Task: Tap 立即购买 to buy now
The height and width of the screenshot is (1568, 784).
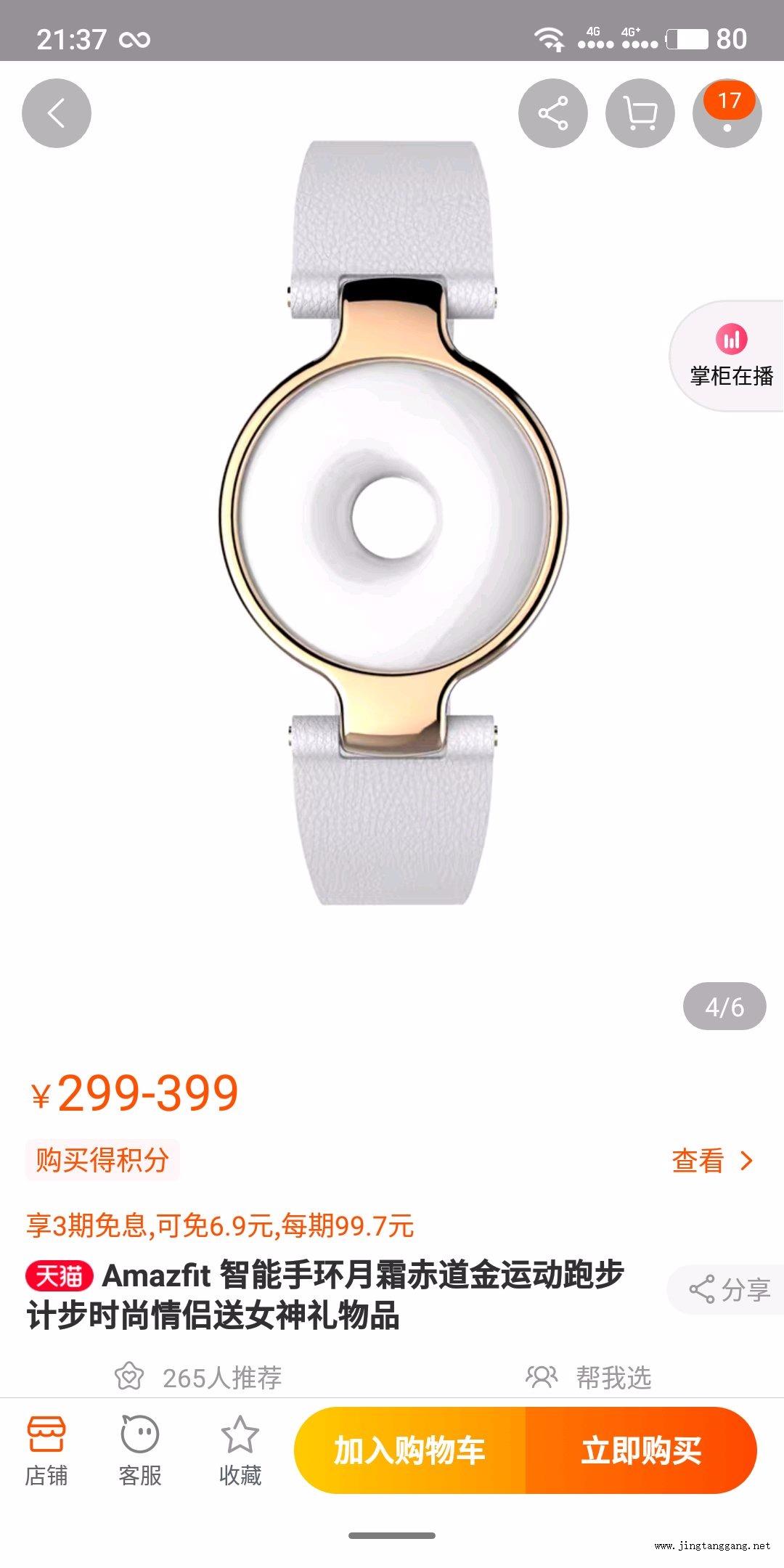Action: click(x=641, y=1450)
